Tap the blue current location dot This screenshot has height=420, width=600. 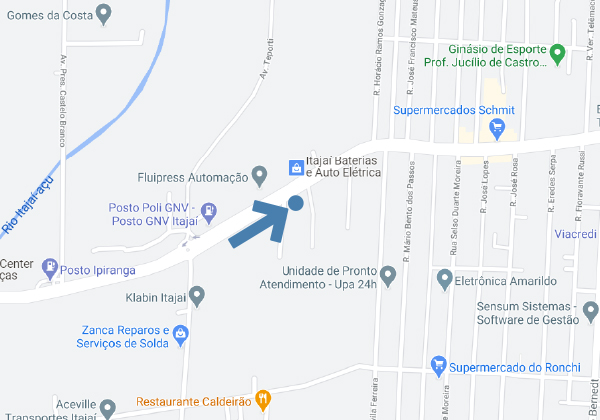point(295,203)
